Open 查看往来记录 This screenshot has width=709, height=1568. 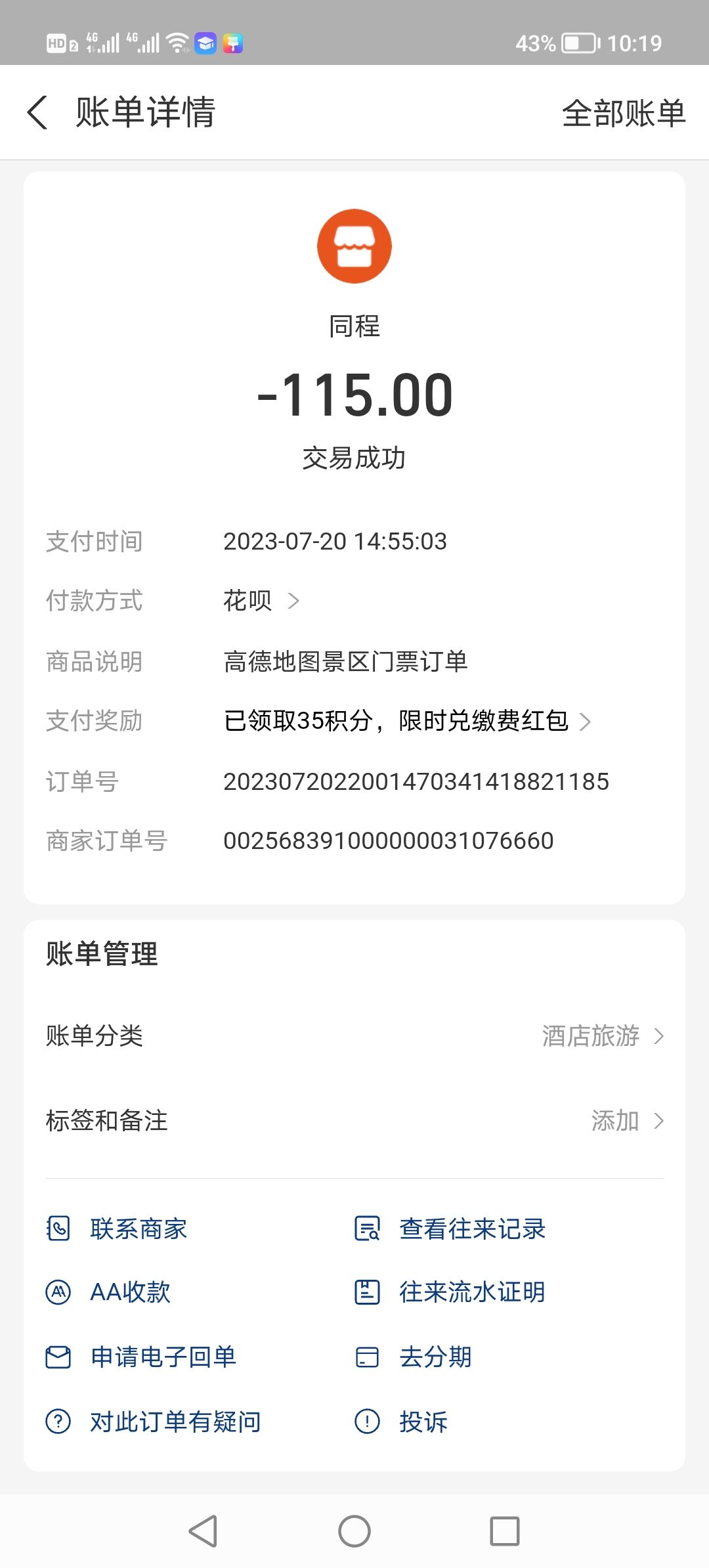pyautogui.click(x=471, y=1229)
